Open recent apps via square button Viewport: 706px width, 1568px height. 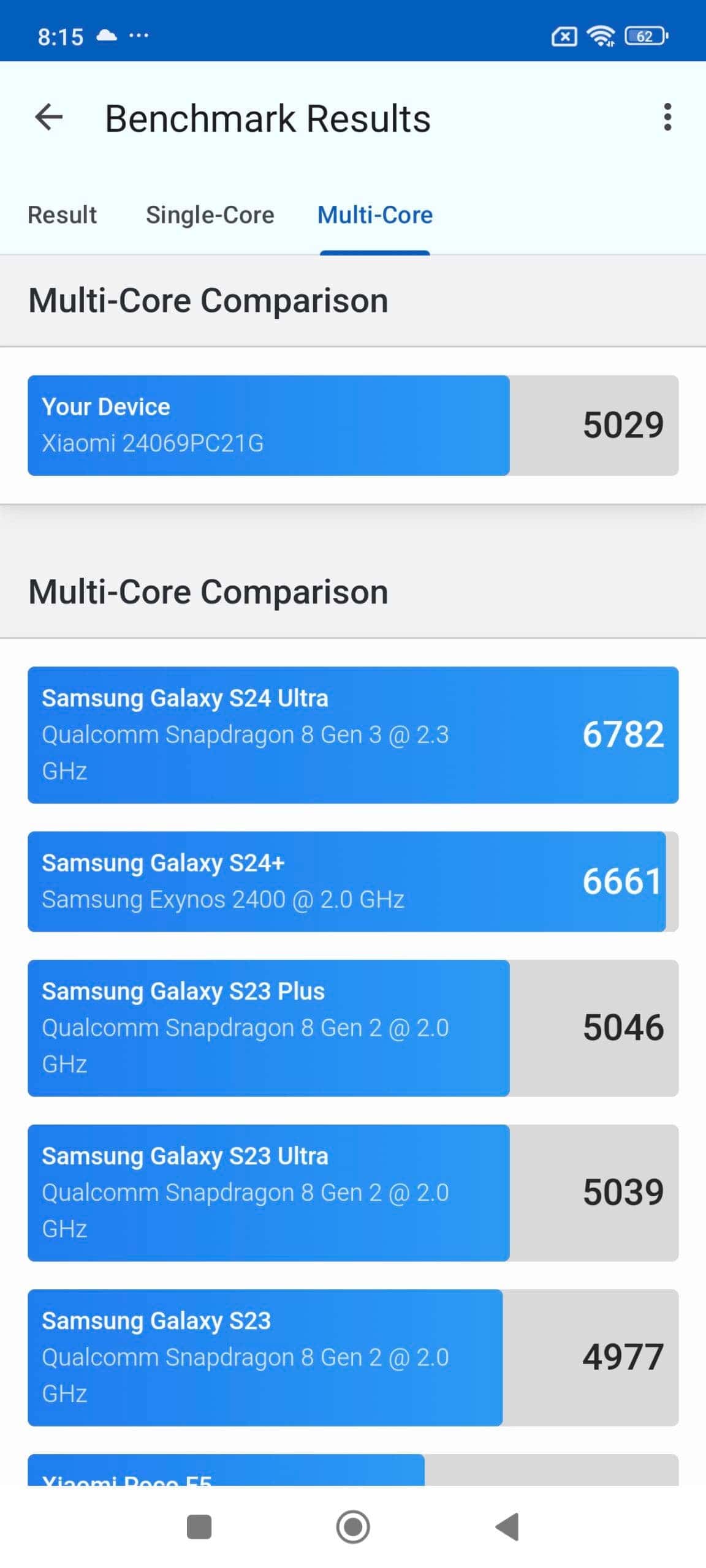[x=199, y=1526]
